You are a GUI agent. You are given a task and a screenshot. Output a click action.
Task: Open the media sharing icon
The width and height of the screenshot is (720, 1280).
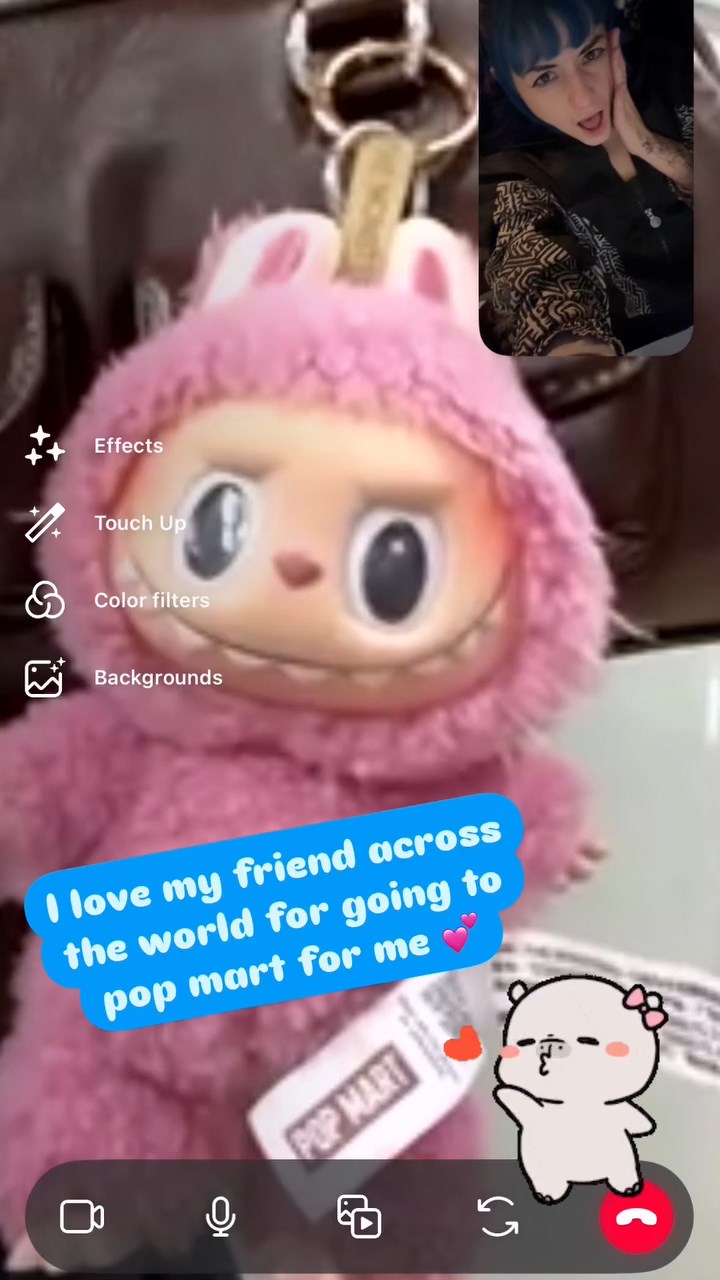tap(359, 1217)
